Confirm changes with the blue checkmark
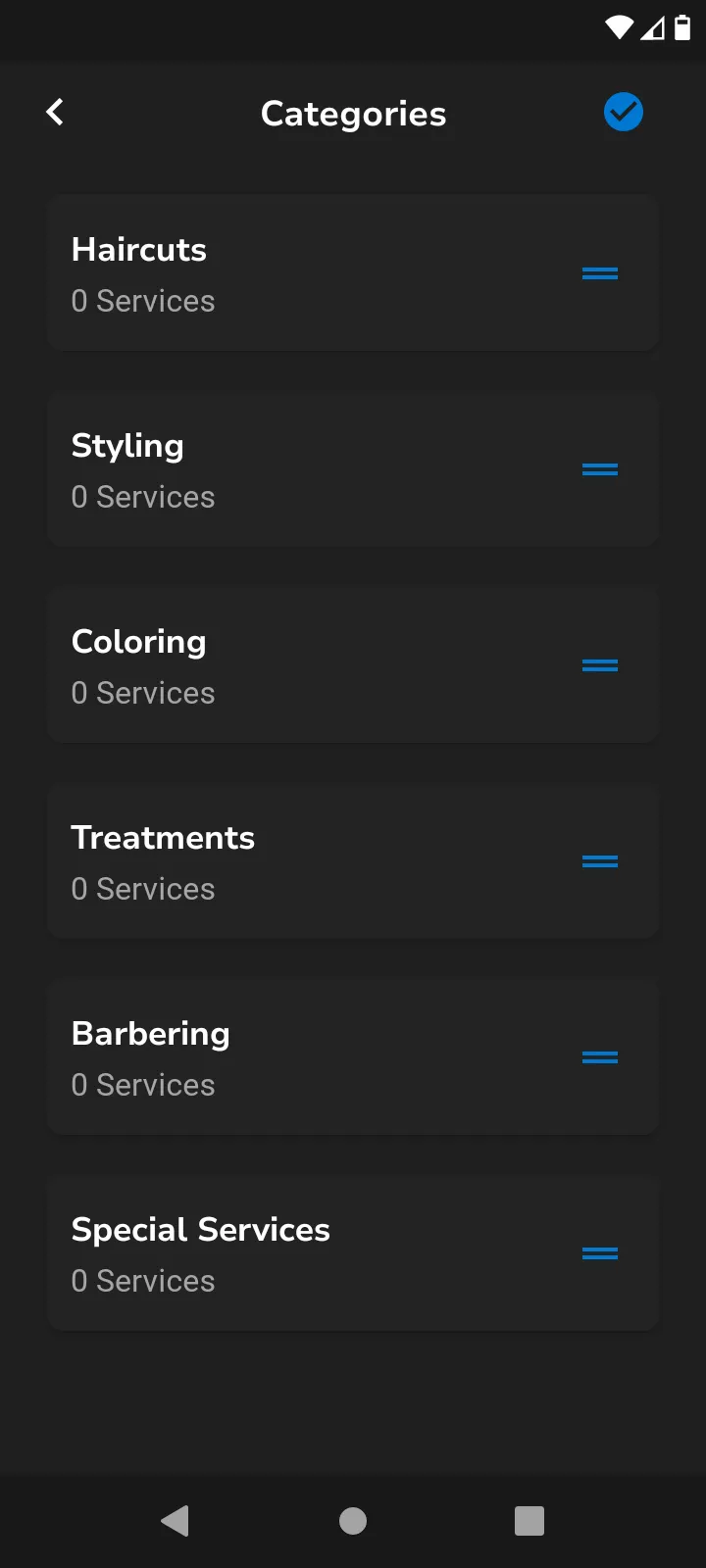This screenshot has width=706, height=1568. [624, 113]
